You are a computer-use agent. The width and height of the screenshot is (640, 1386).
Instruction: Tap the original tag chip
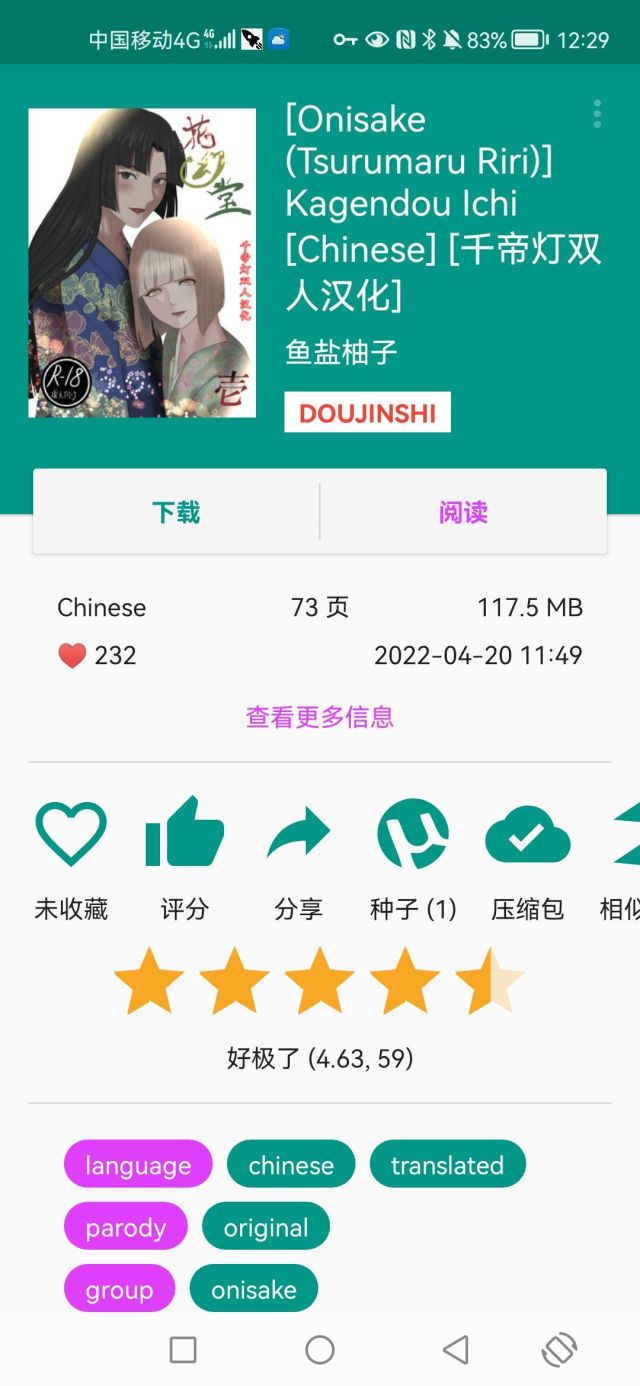(x=266, y=1227)
